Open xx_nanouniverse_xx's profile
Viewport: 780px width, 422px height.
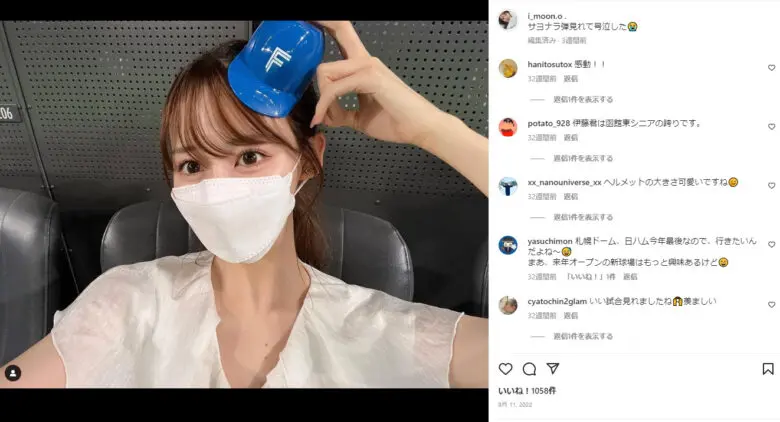pyautogui.click(x=565, y=182)
